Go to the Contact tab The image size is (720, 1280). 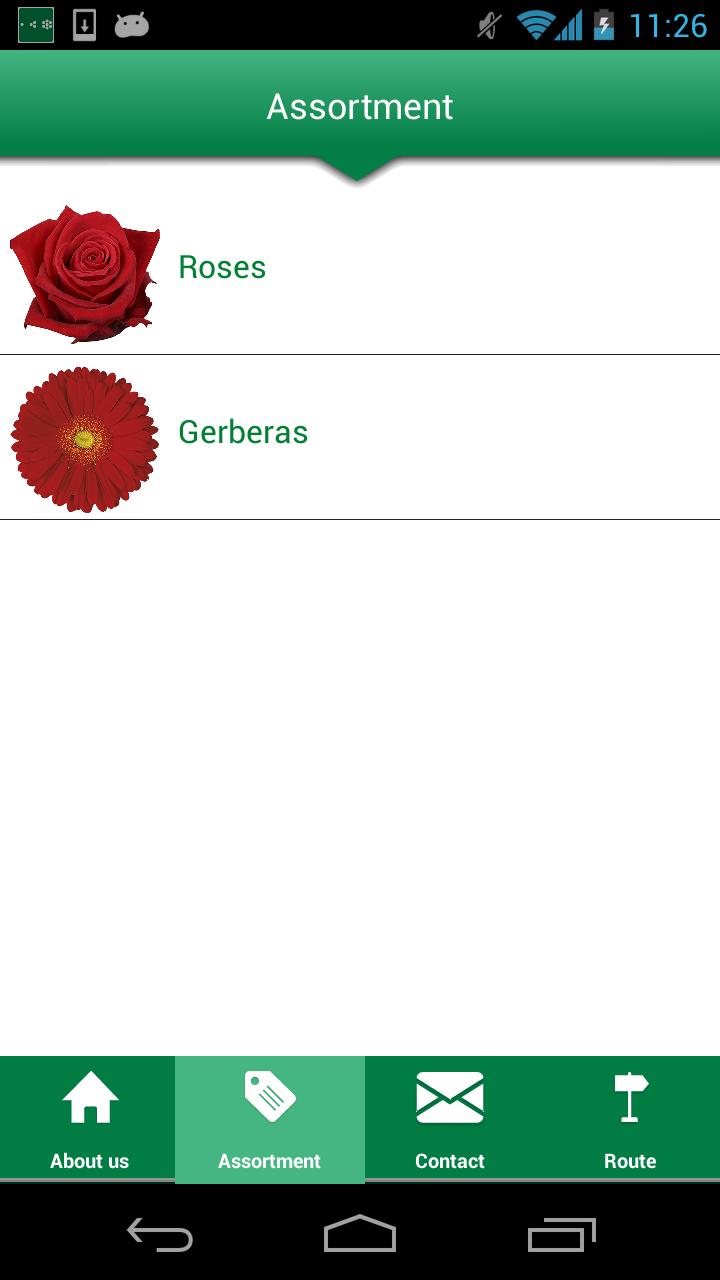[x=450, y=1119]
